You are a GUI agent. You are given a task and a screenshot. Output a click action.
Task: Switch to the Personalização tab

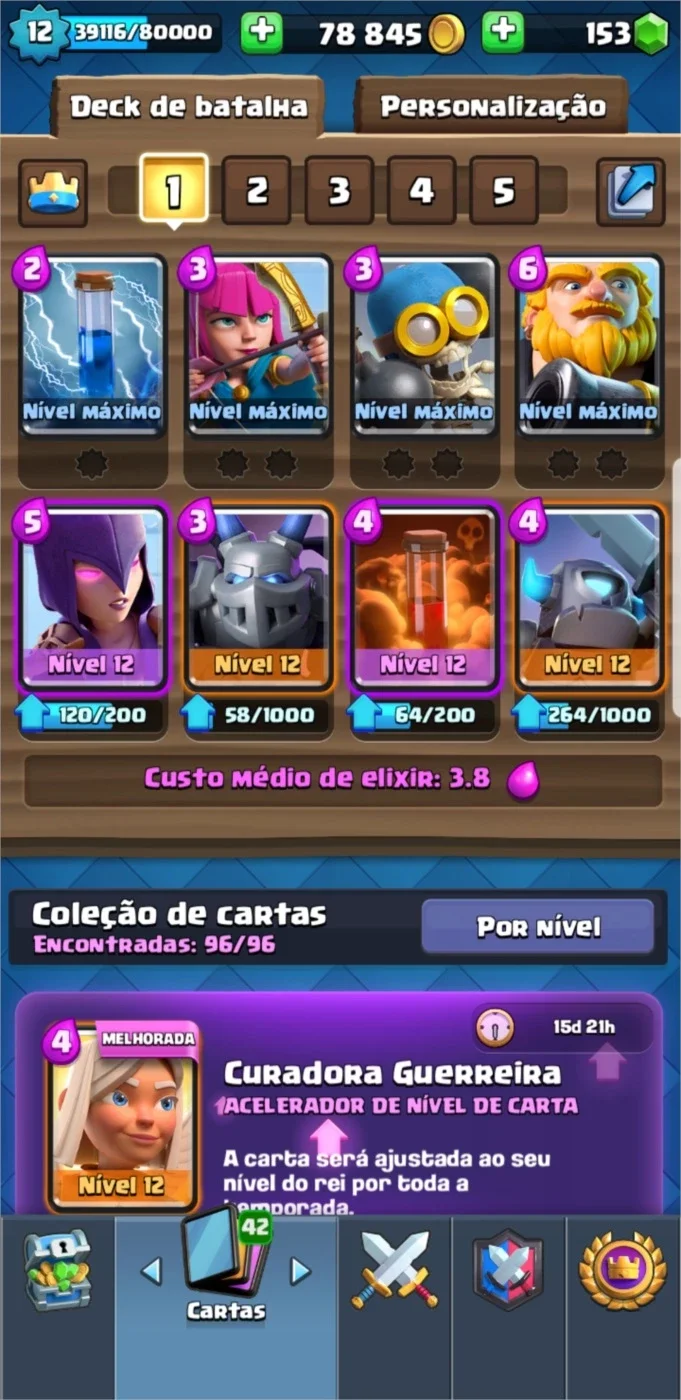coord(491,106)
